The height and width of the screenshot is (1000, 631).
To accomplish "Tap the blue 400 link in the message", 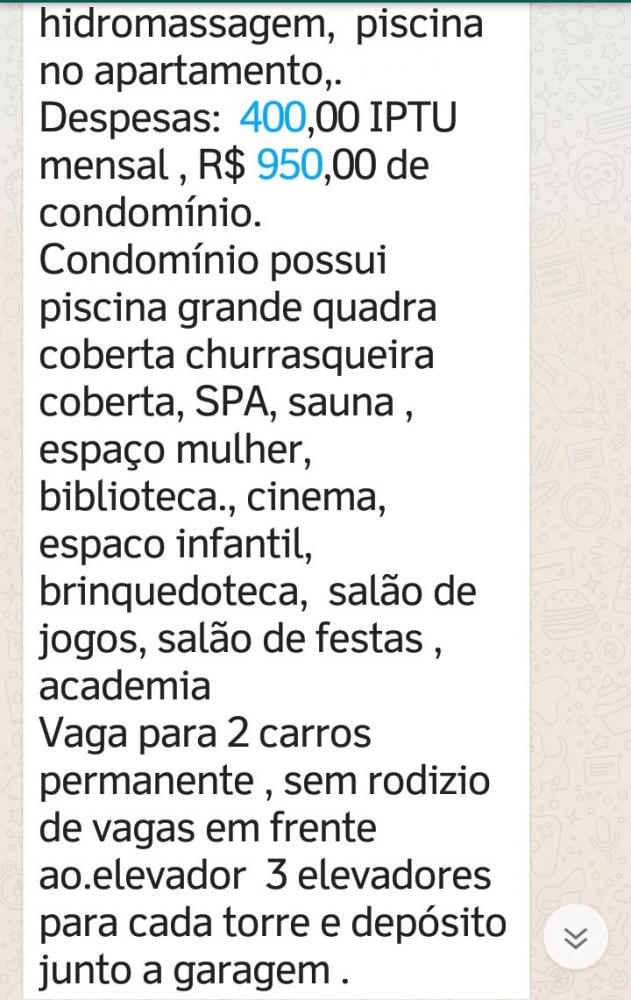I will click(x=273, y=119).
